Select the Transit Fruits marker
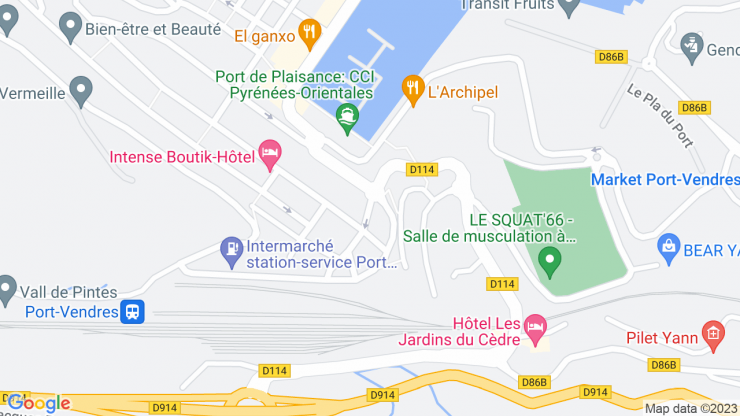The image size is (740, 416). pyautogui.click(x=569, y=6)
